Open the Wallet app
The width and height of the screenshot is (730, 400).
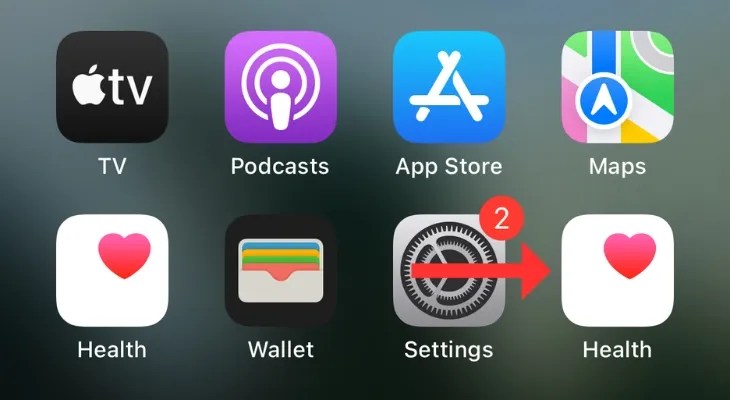(x=280, y=270)
